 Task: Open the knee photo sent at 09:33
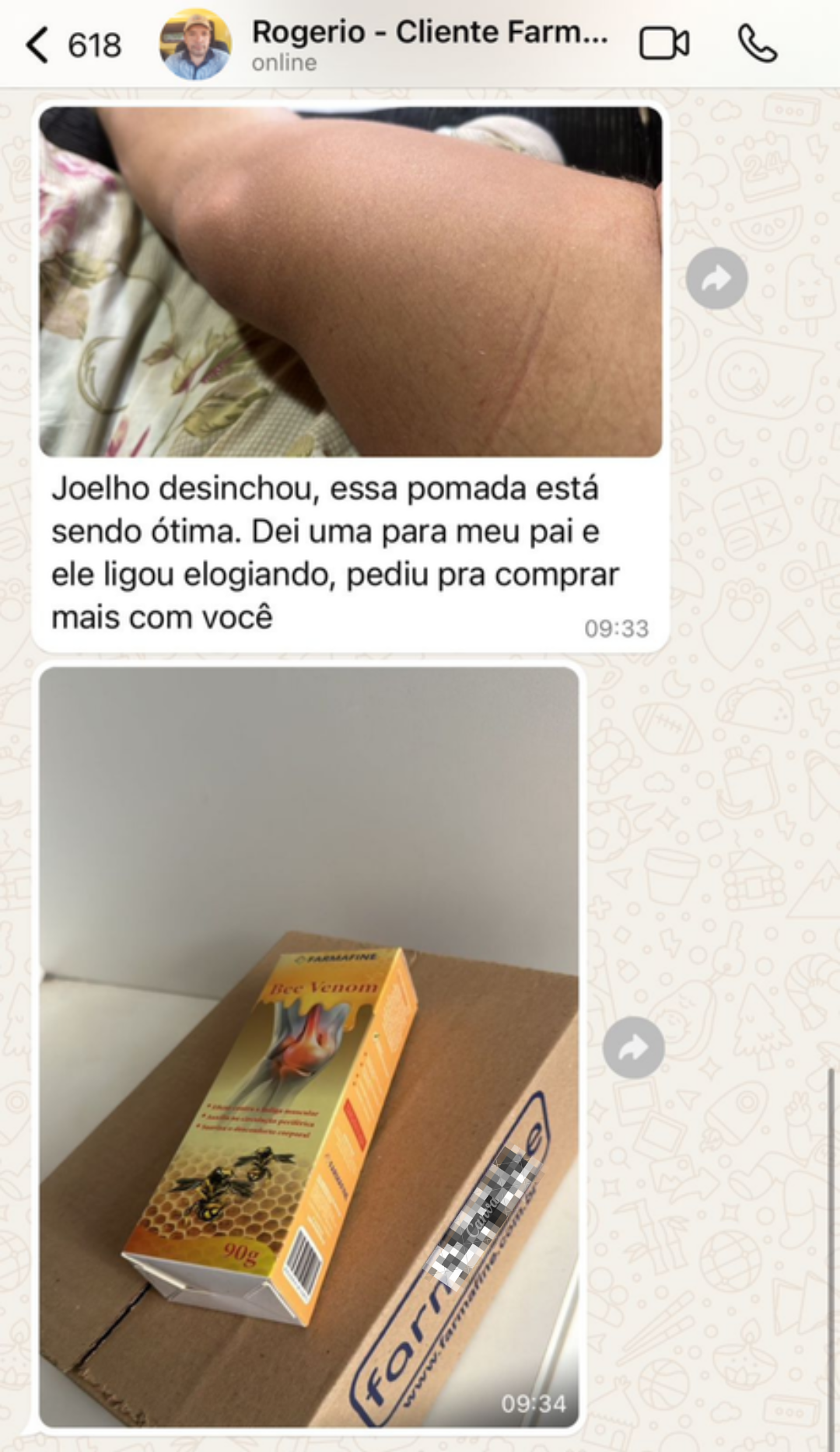(350, 281)
